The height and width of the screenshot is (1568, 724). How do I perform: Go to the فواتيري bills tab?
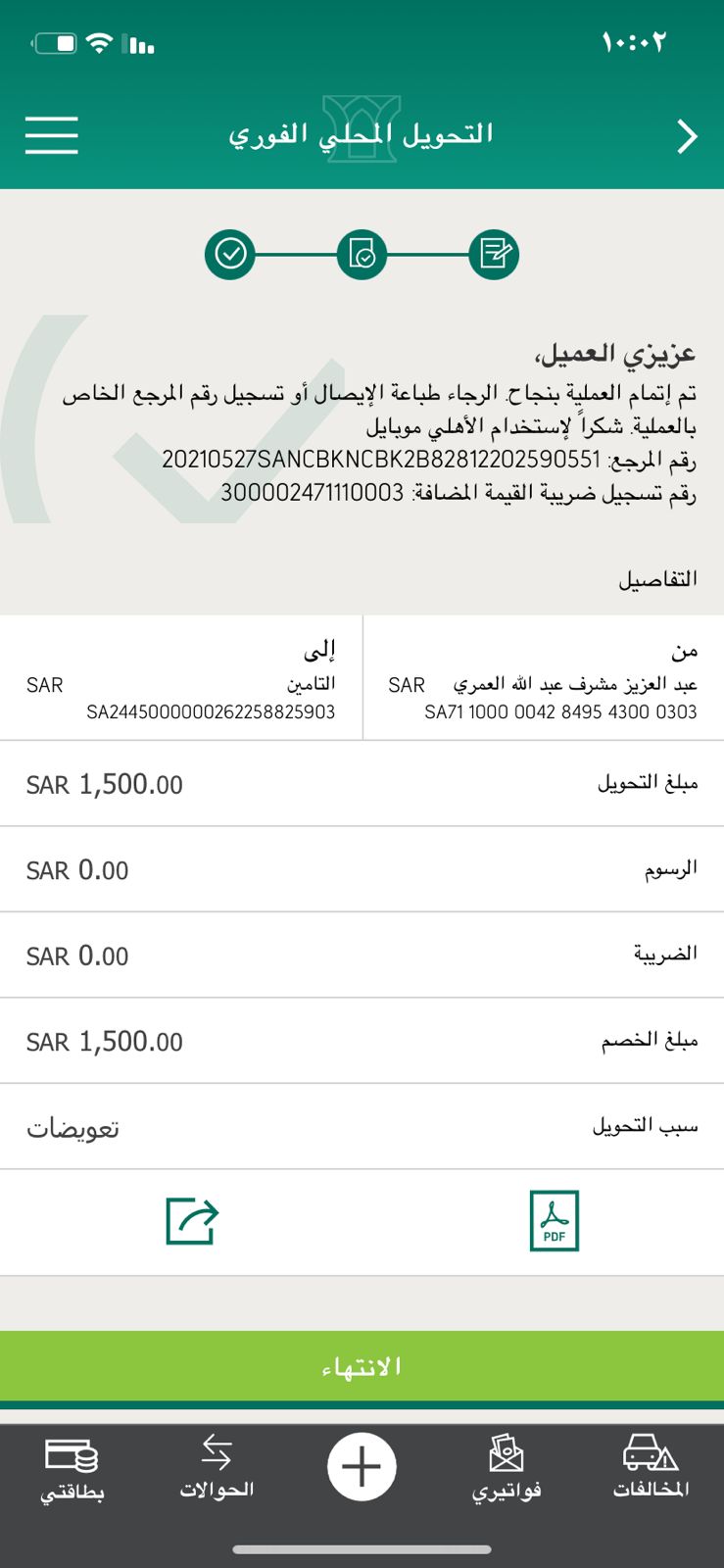[x=507, y=1468]
